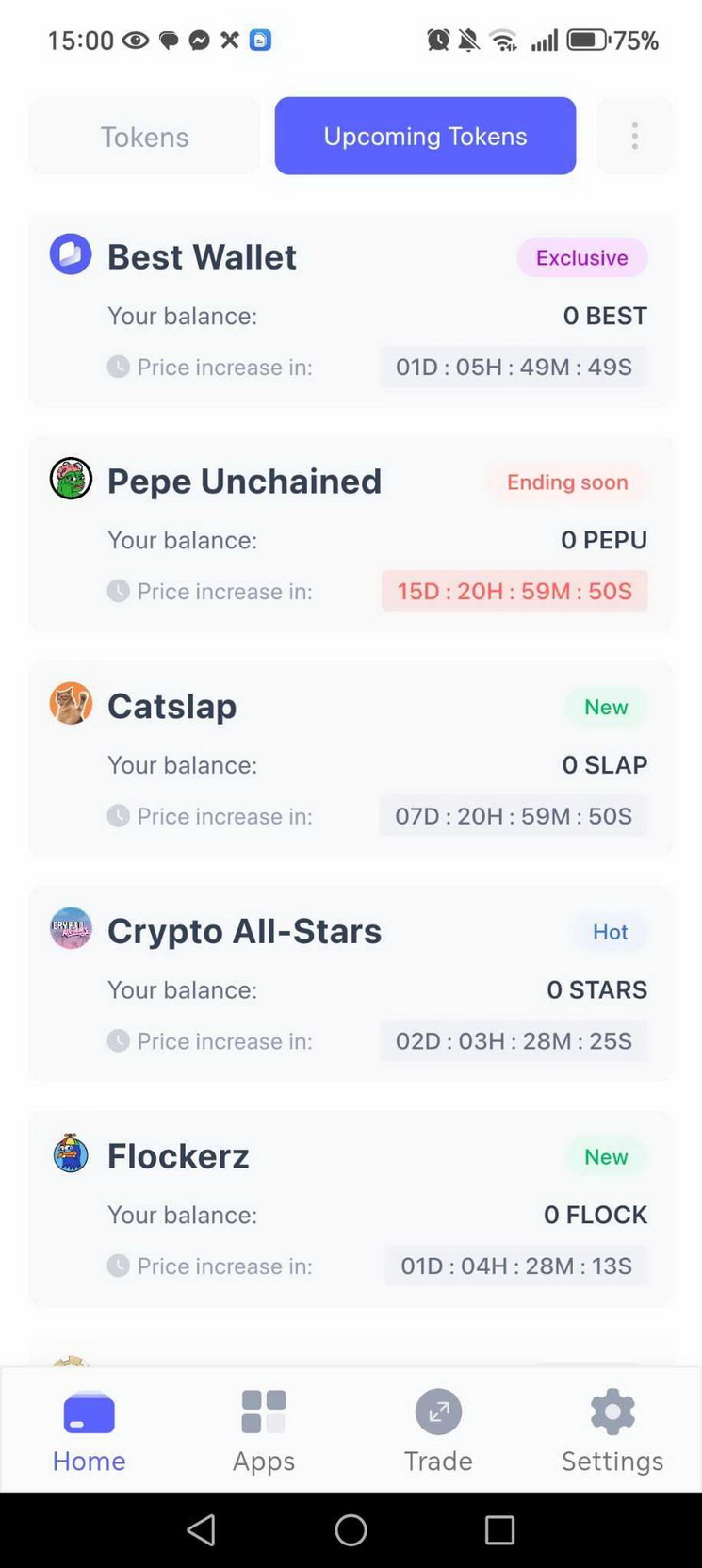Switch to the Apps tab
The width and height of the screenshot is (702, 1568).
(x=264, y=1430)
